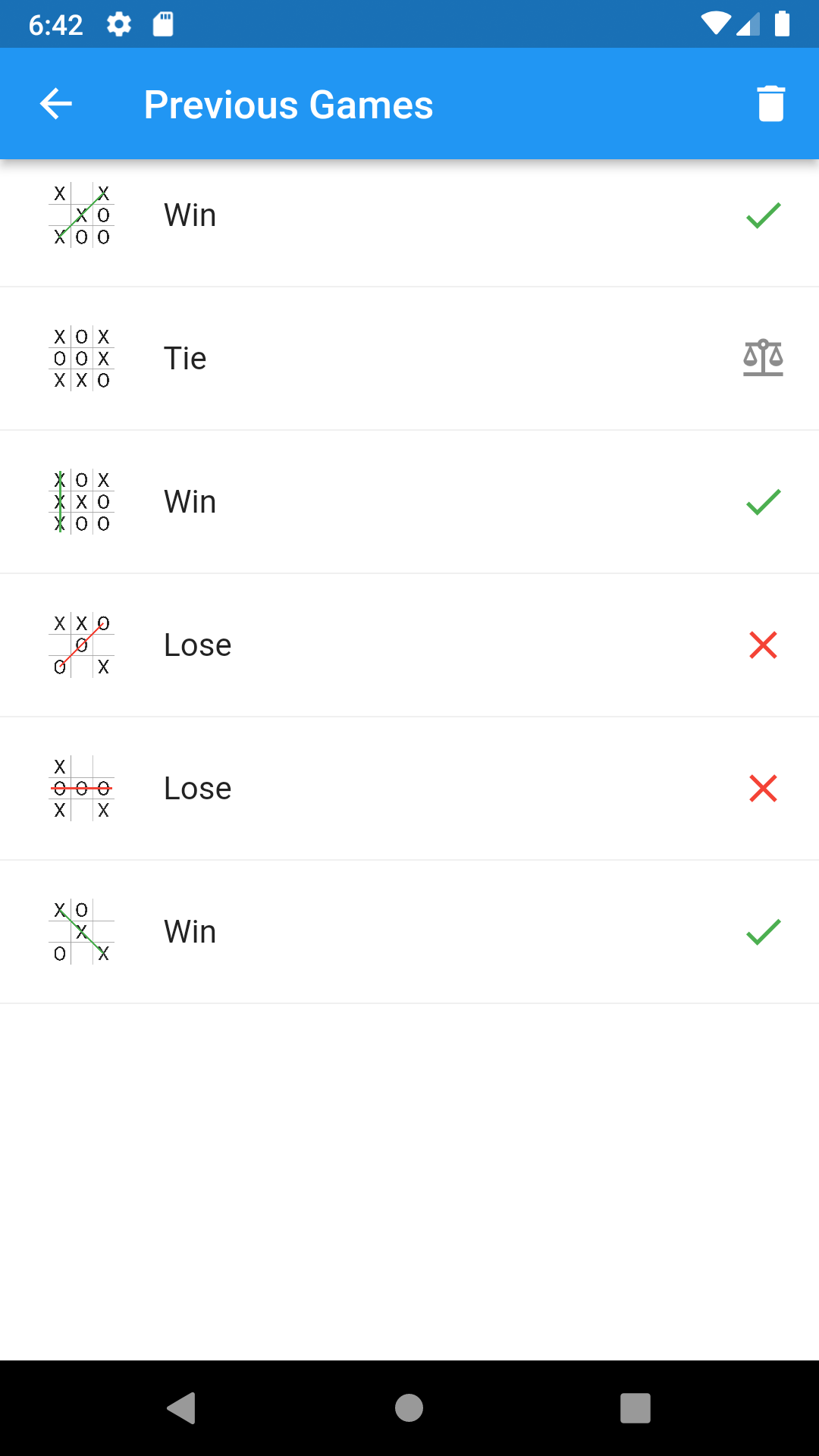
Task: Open the first Win game at the top
Action: tap(409, 215)
